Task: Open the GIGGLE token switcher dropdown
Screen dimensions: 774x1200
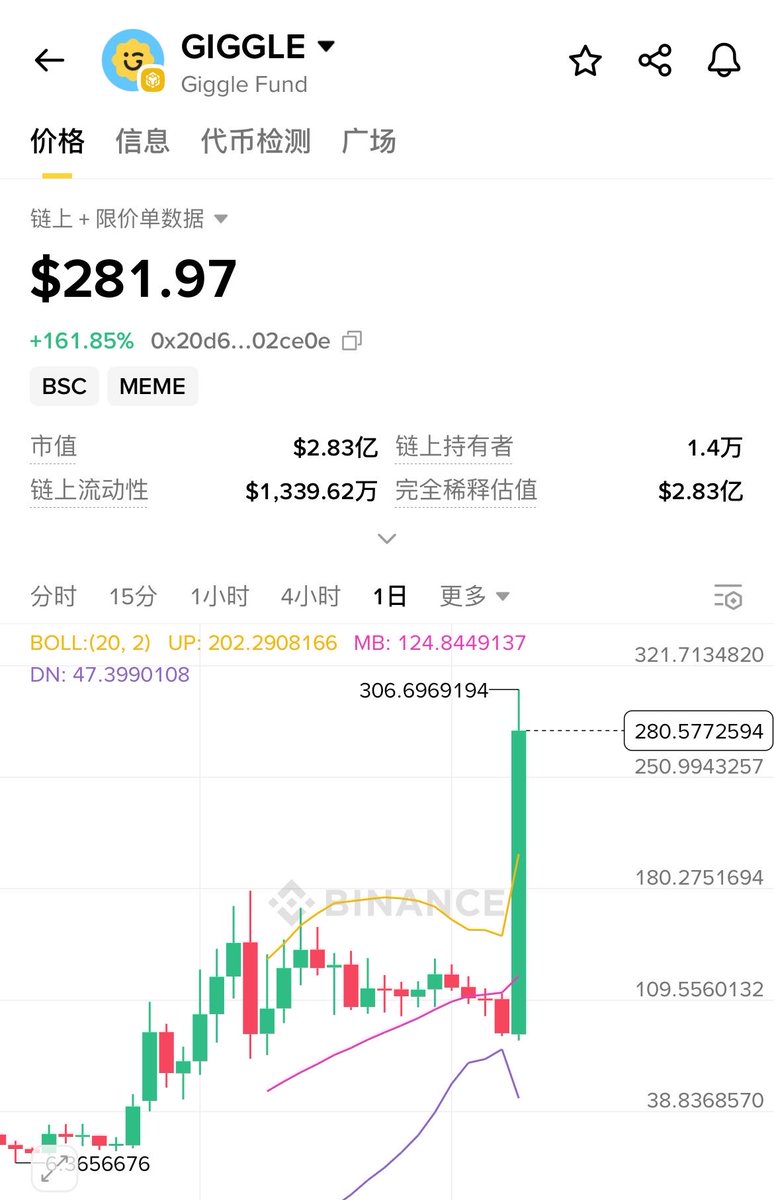Action: coord(326,46)
